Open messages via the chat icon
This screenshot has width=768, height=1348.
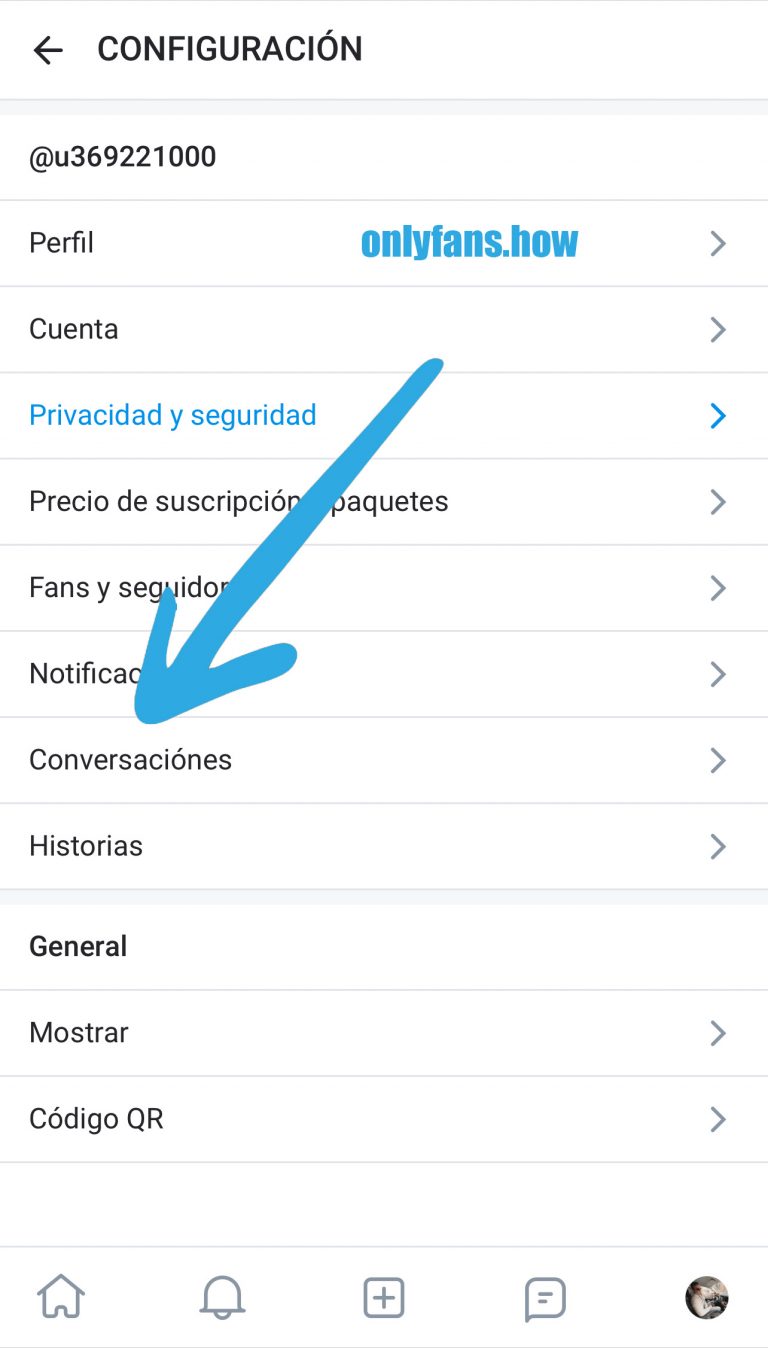click(x=545, y=1296)
